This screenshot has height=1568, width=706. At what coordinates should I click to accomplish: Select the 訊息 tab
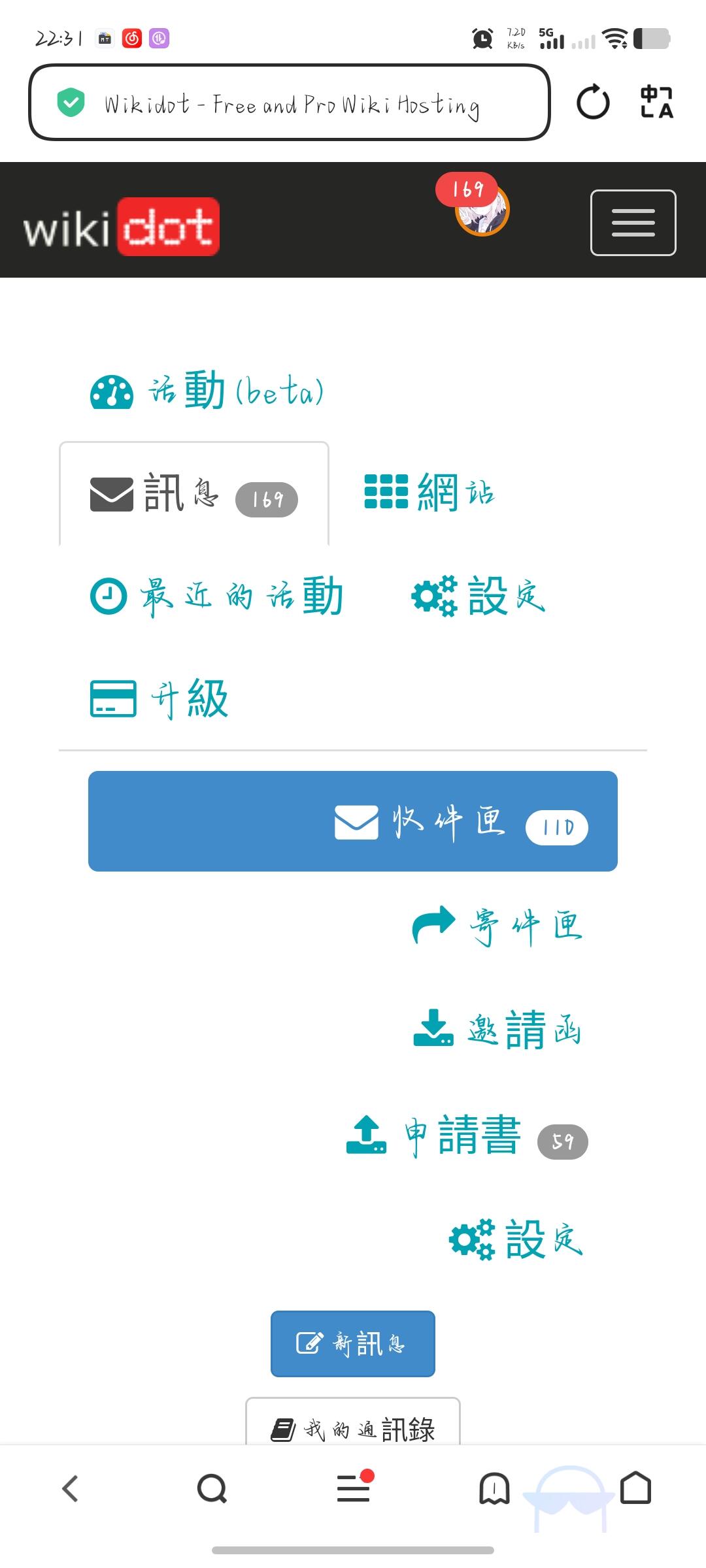[194, 495]
